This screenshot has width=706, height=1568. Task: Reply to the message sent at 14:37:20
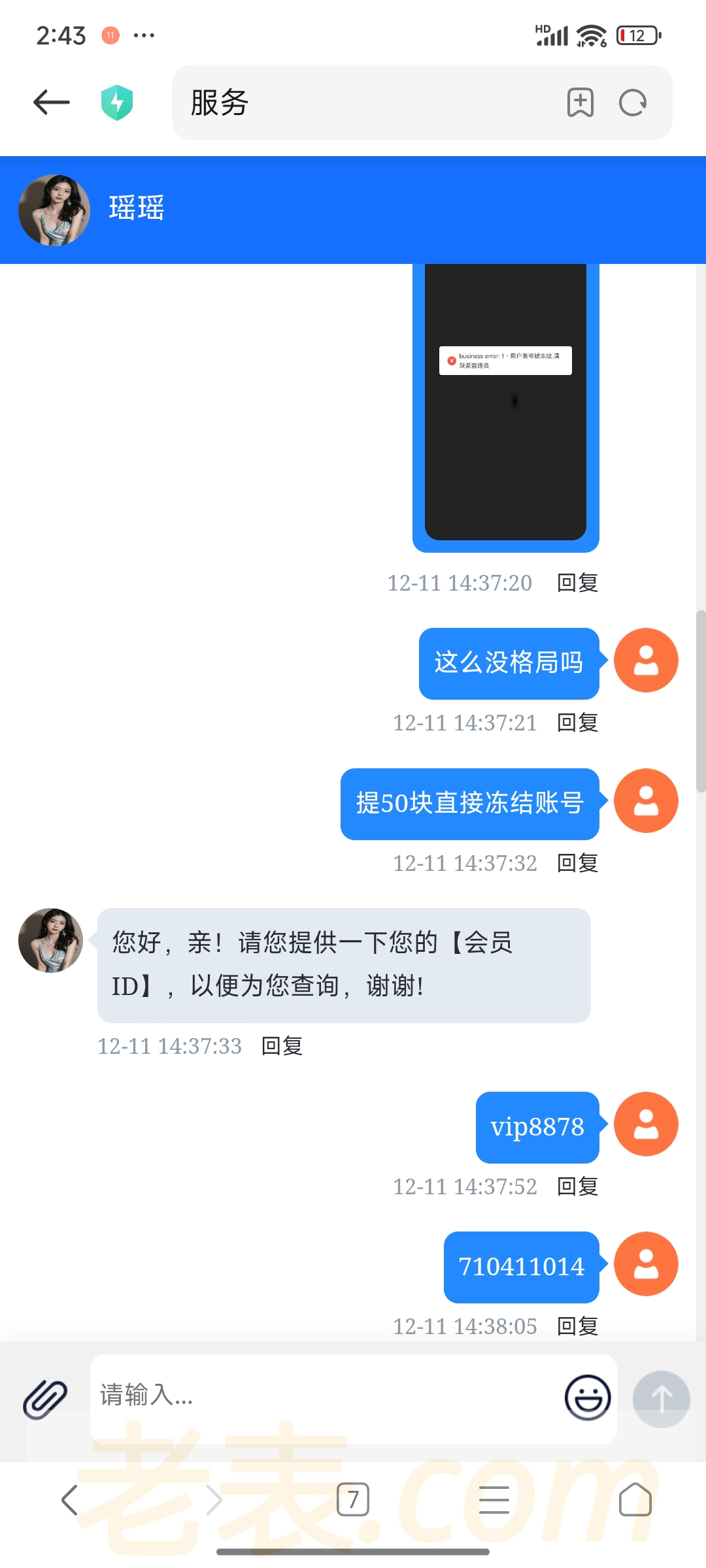pyautogui.click(x=577, y=583)
